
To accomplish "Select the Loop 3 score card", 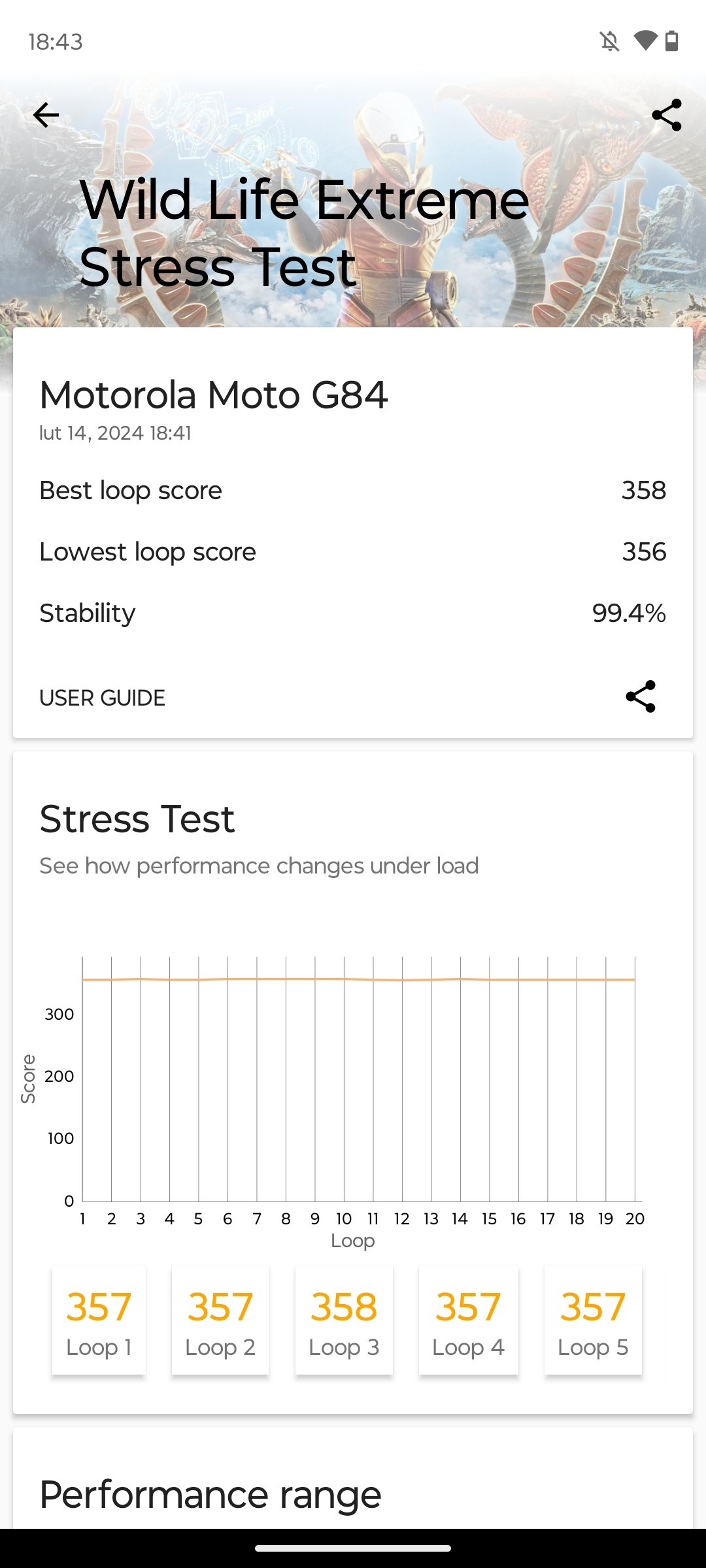I will [x=344, y=1320].
